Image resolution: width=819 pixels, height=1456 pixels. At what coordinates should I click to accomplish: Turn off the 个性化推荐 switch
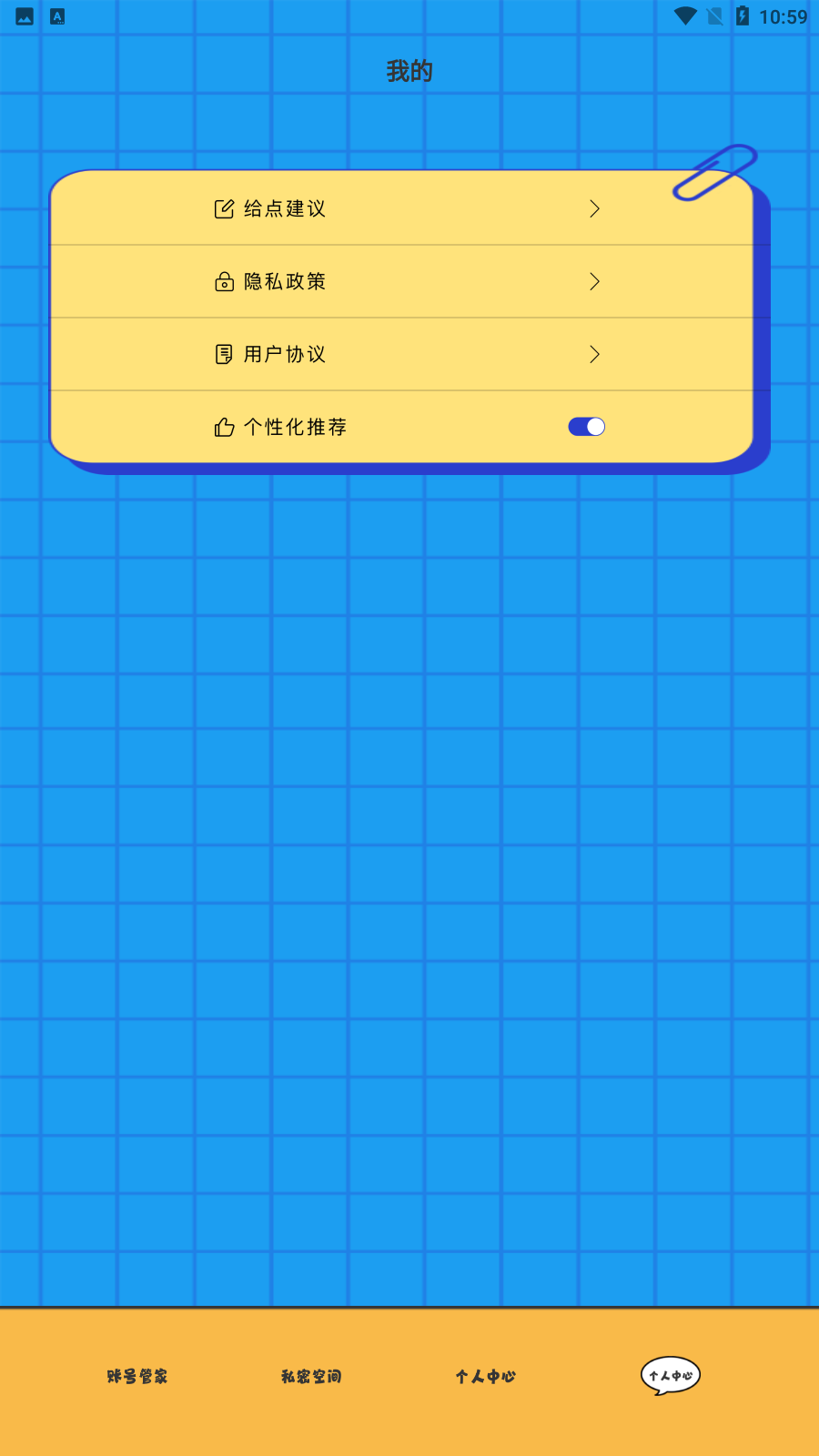click(586, 427)
